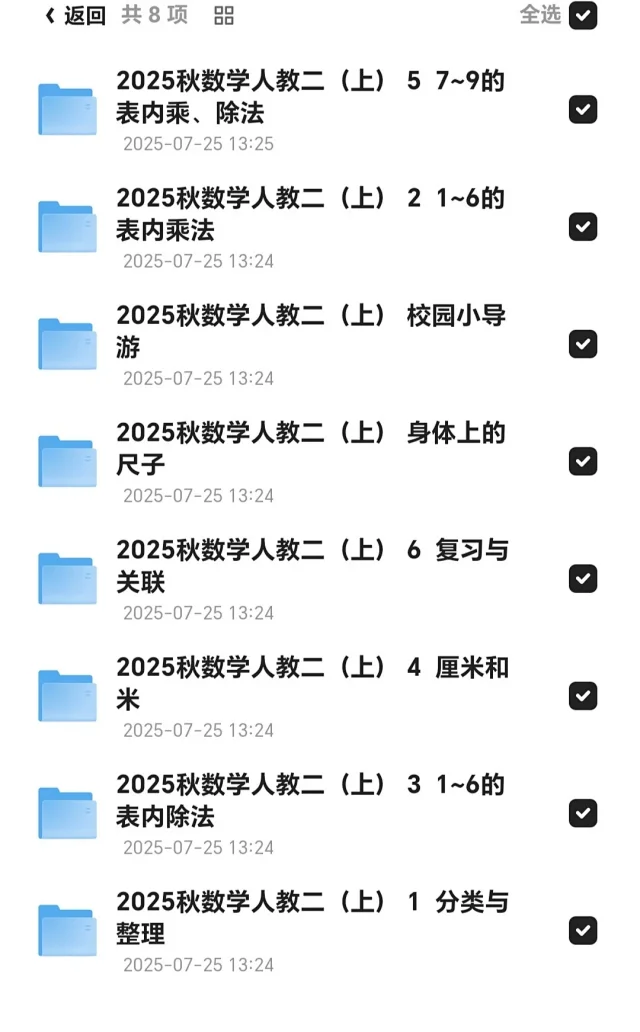Go back with the 返回 button
This screenshot has width=640, height=1032.
74,15
